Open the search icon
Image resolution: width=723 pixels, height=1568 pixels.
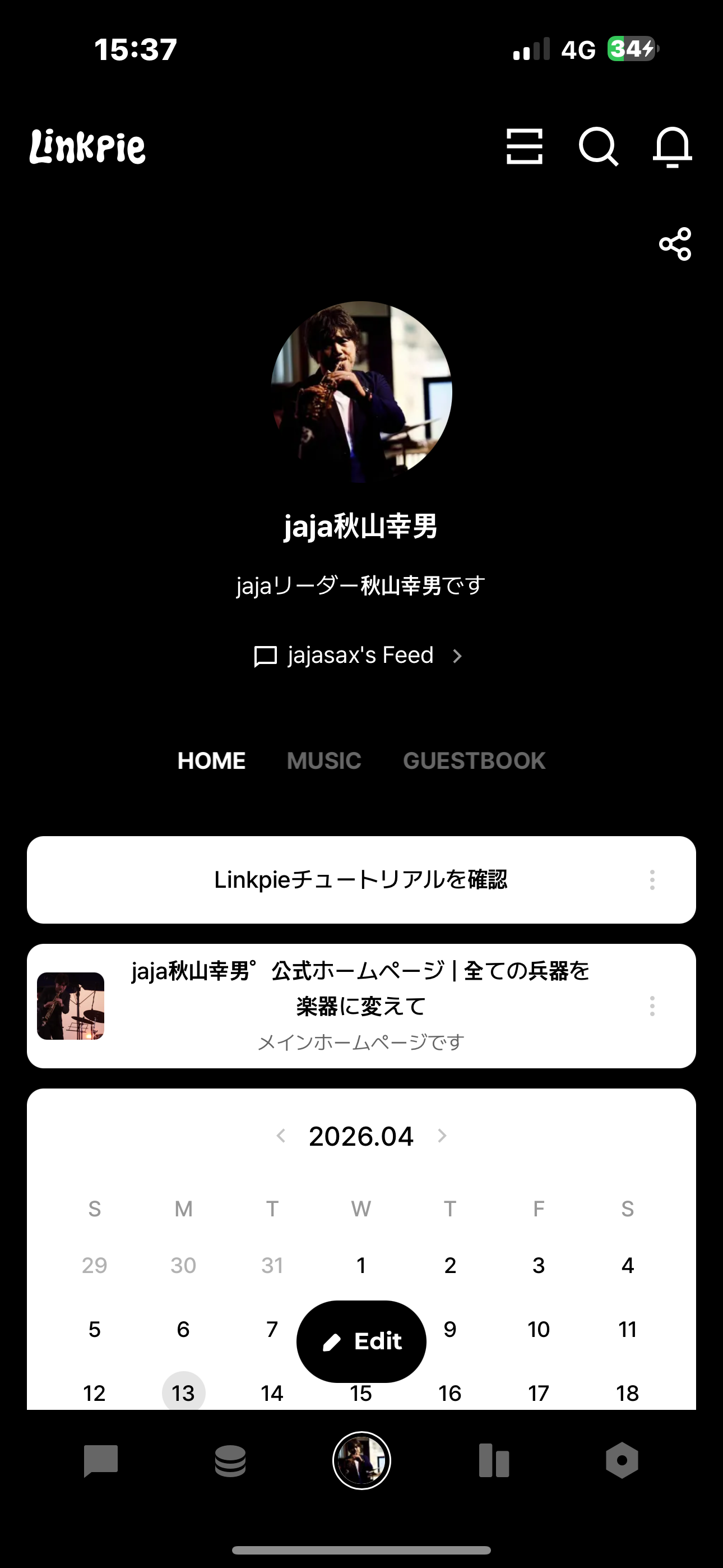(x=598, y=147)
